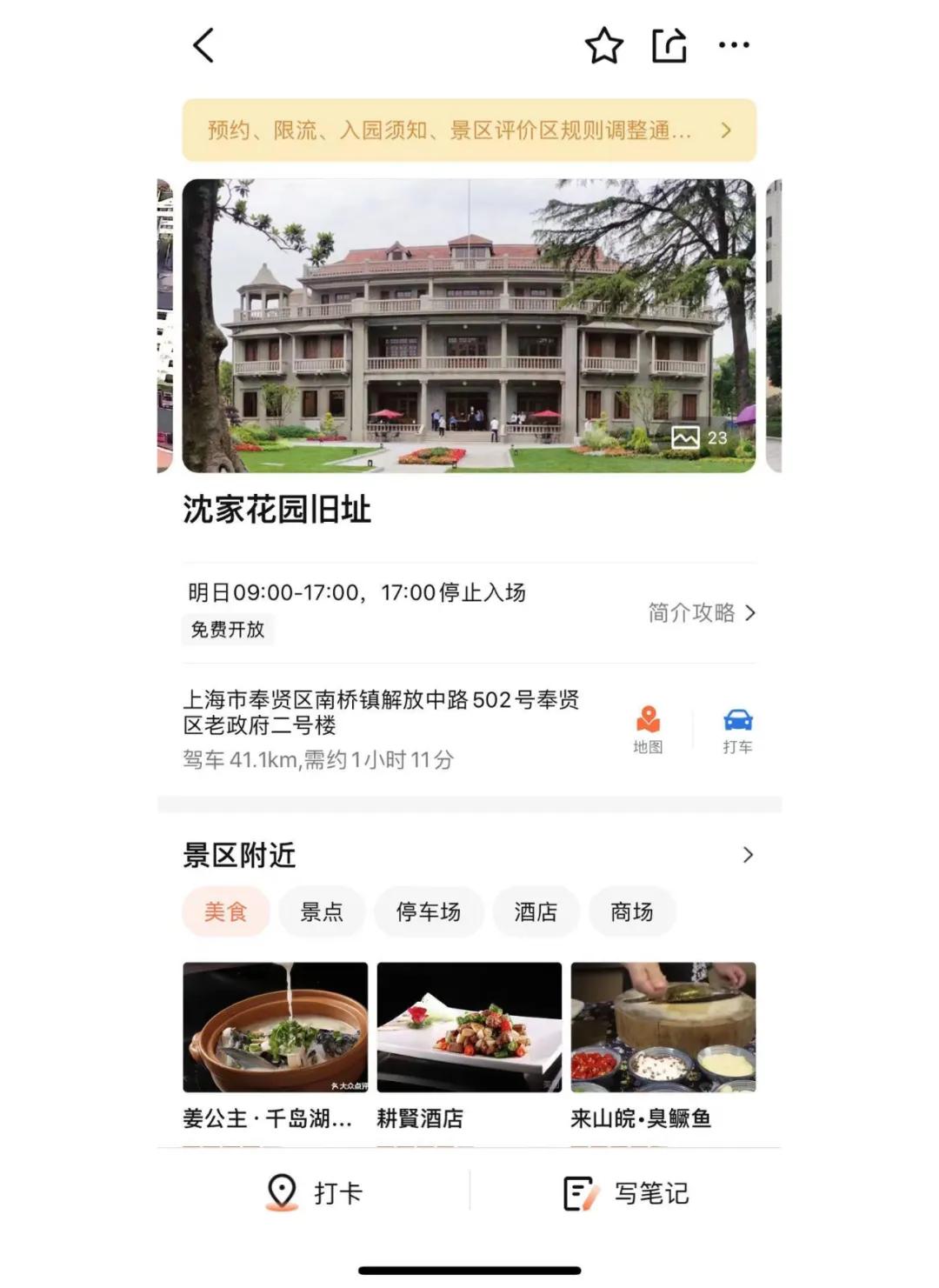
Task: Select the 美食 category filter
Action: tap(225, 911)
